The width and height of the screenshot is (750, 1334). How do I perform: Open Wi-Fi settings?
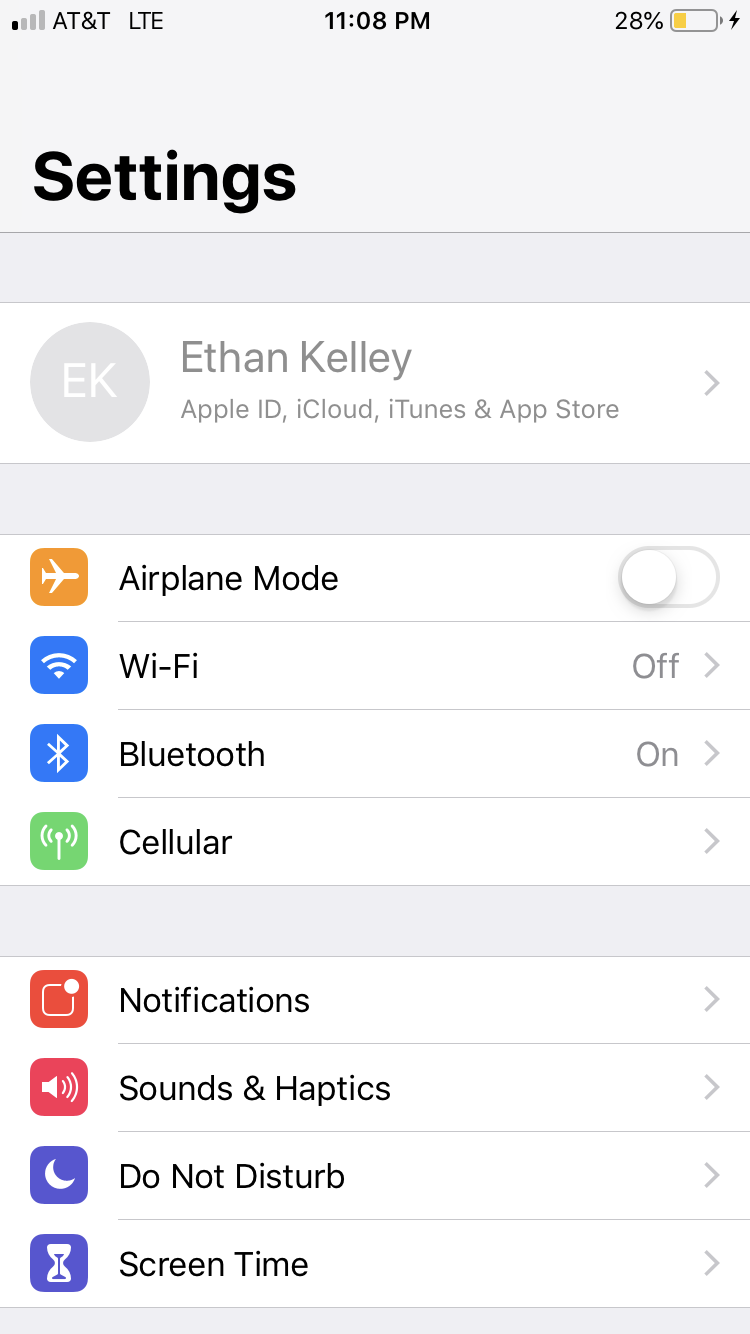coord(375,666)
